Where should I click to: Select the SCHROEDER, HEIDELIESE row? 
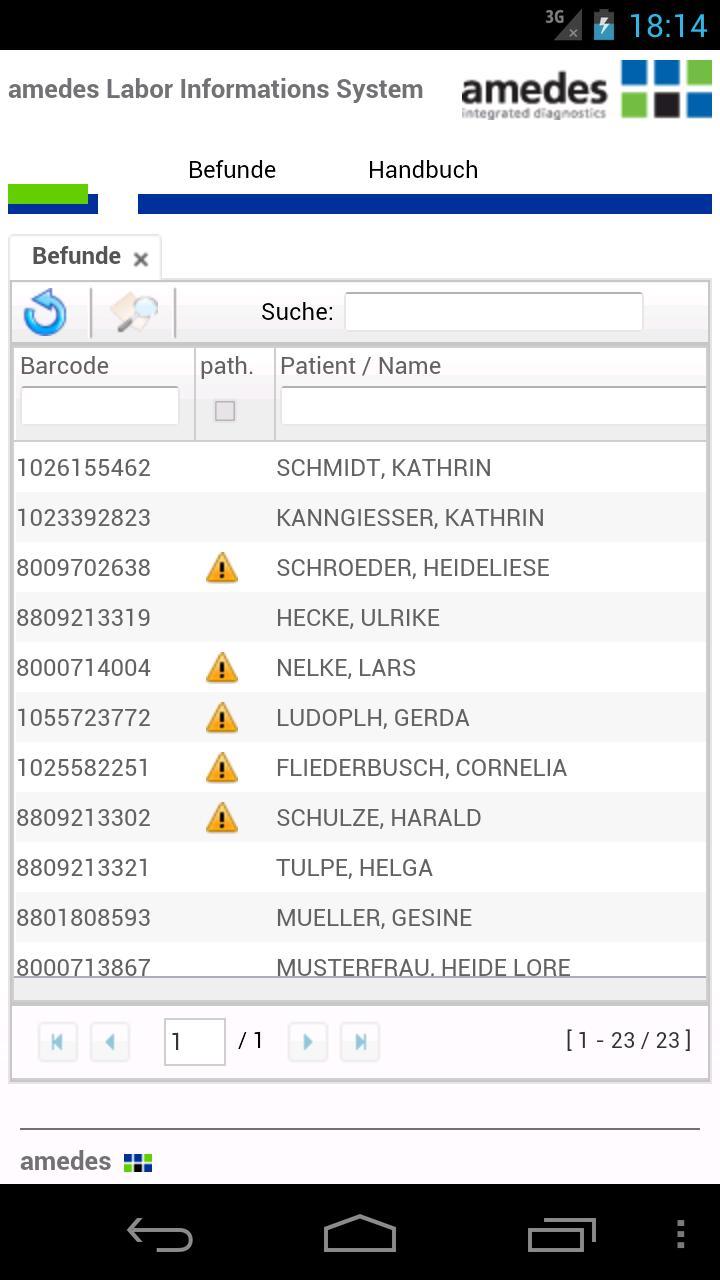412,568
